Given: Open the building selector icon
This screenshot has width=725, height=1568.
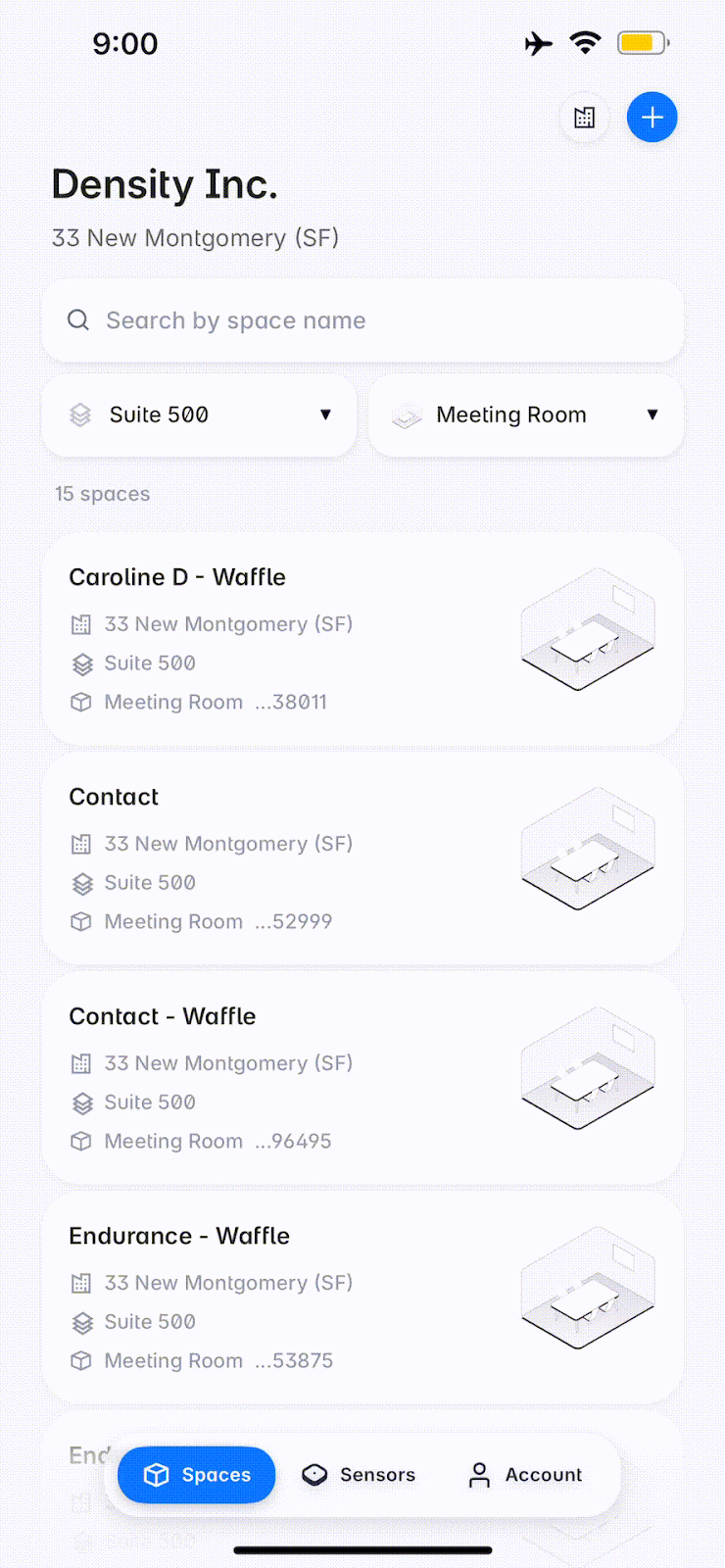Looking at the screenshot, I should click(x=585, y=118).
